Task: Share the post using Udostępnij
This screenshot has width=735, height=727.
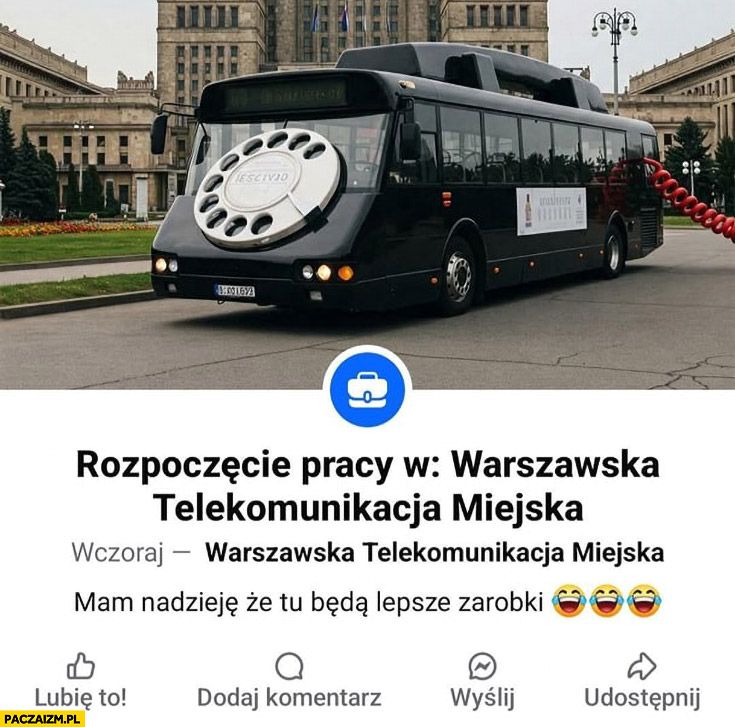Action: (x=642, y=681)
